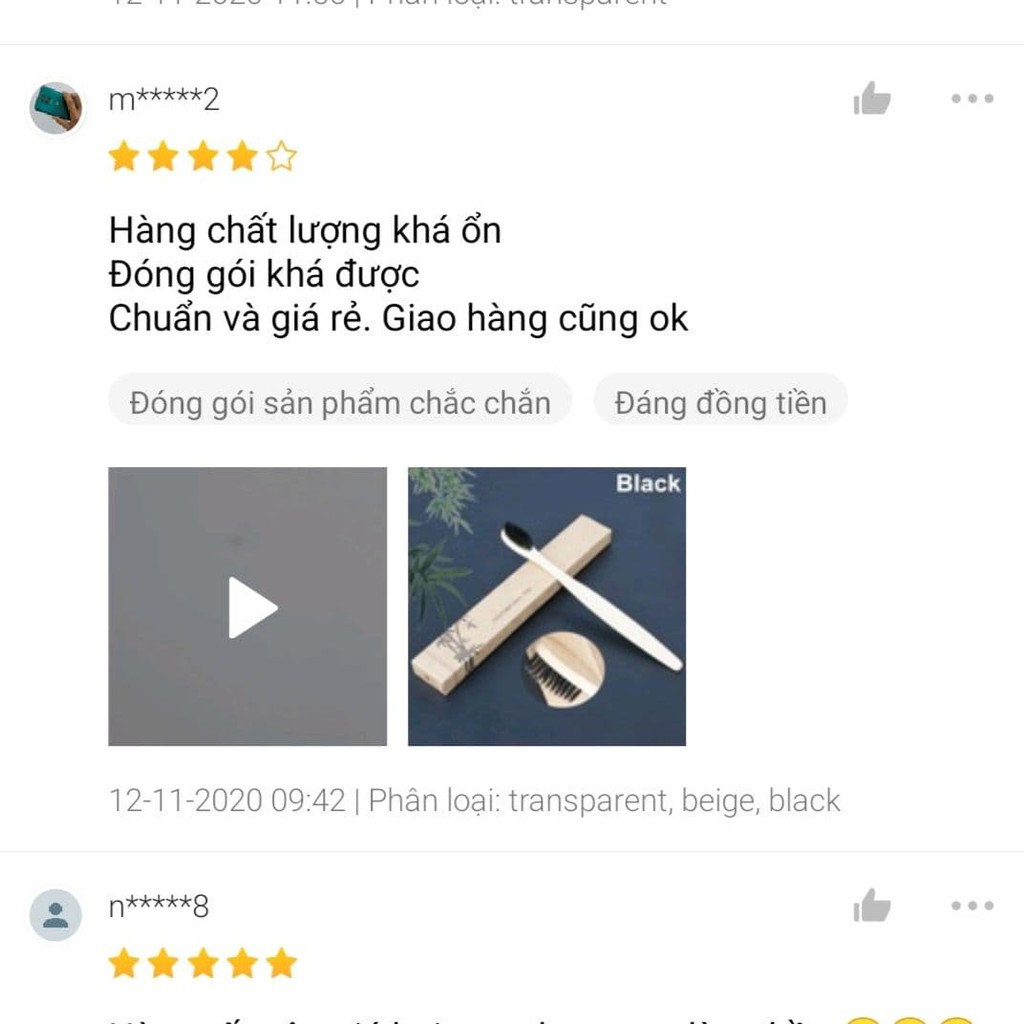This screenshot has height=1024, width=1024.
Task: Select the 'Đáng đồng tiền' tag
Action: point(720,403)
